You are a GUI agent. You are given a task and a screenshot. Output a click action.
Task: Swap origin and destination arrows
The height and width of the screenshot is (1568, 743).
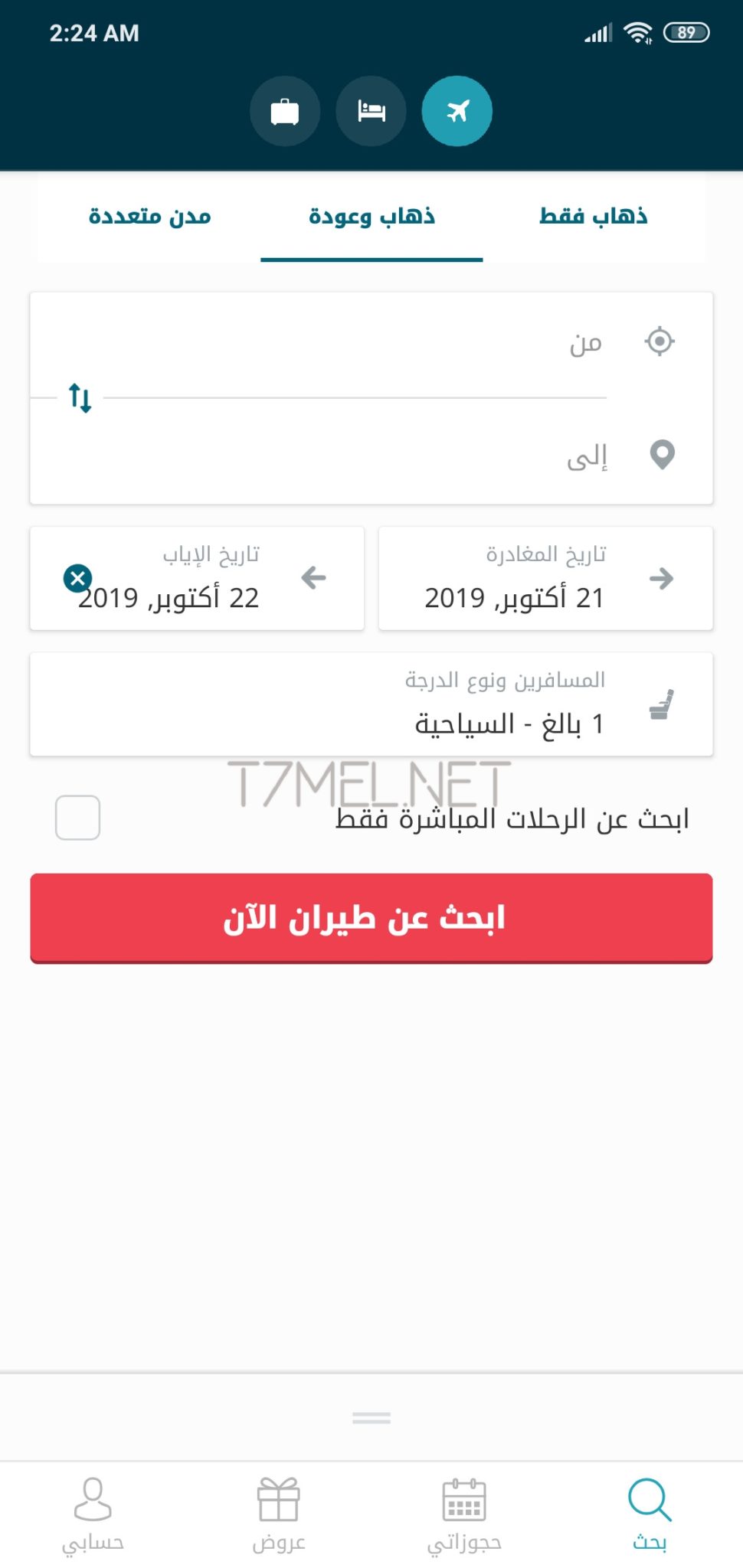[80, 398]
